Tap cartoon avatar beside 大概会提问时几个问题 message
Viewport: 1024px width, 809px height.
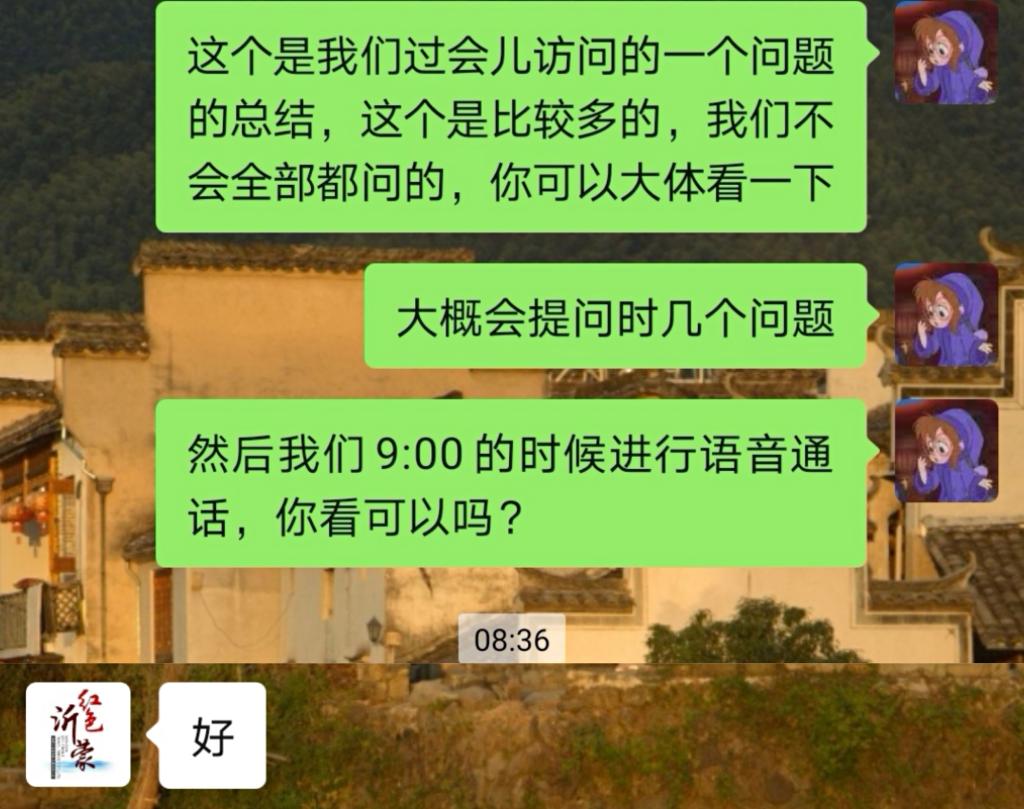click(x=945, y=315)
